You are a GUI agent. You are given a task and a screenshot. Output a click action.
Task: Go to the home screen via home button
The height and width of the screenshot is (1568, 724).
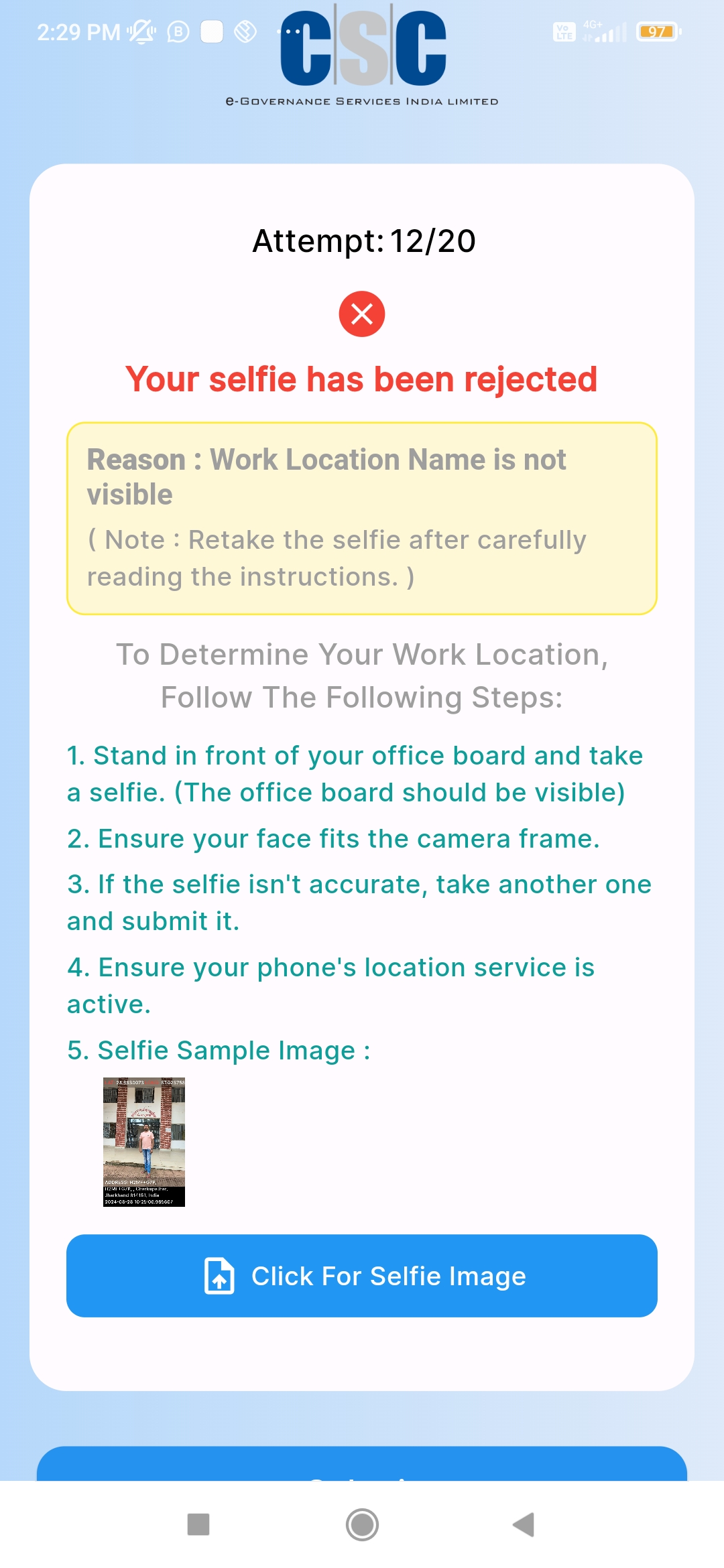point(362,1524)
